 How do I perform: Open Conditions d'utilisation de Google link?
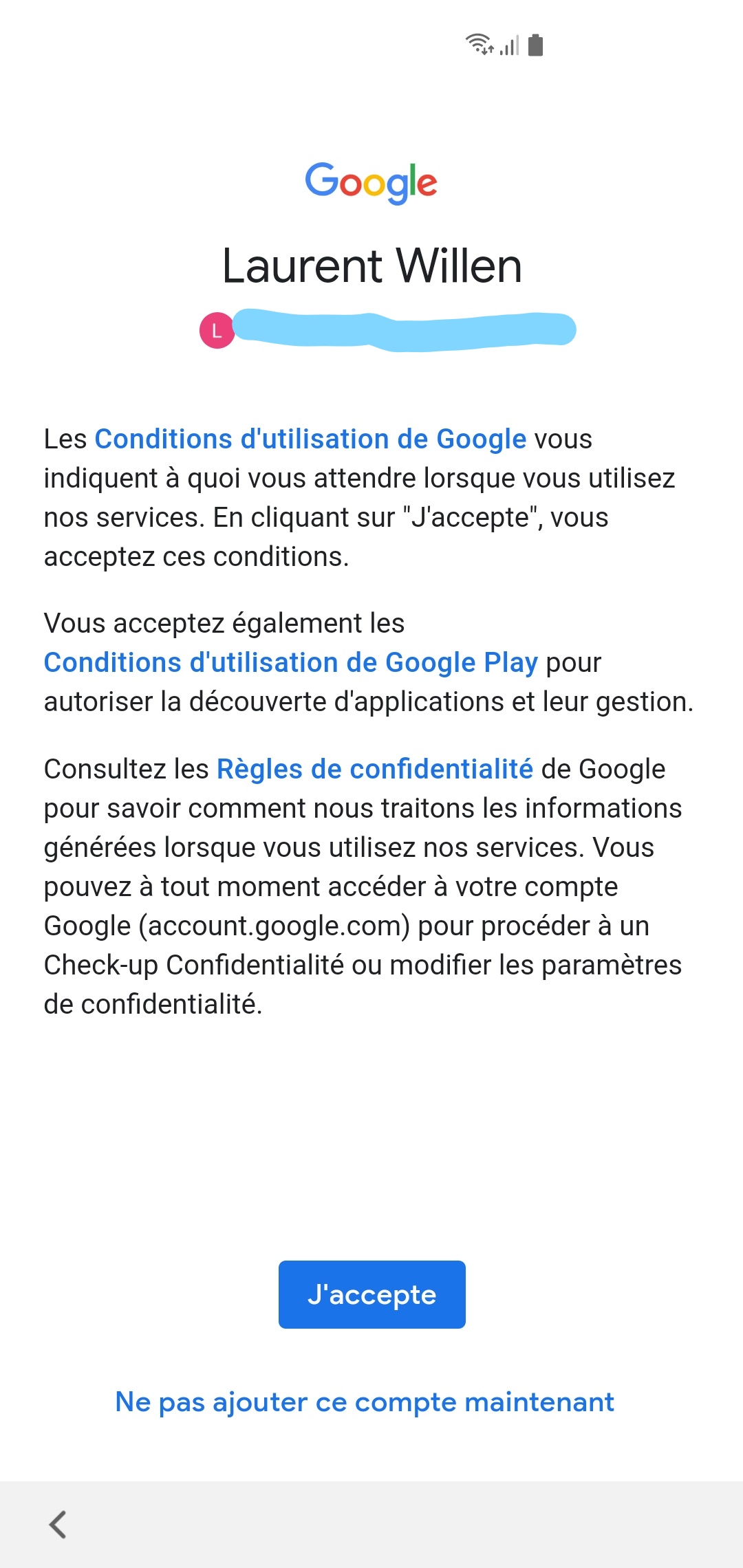click(x=310, y=439)
